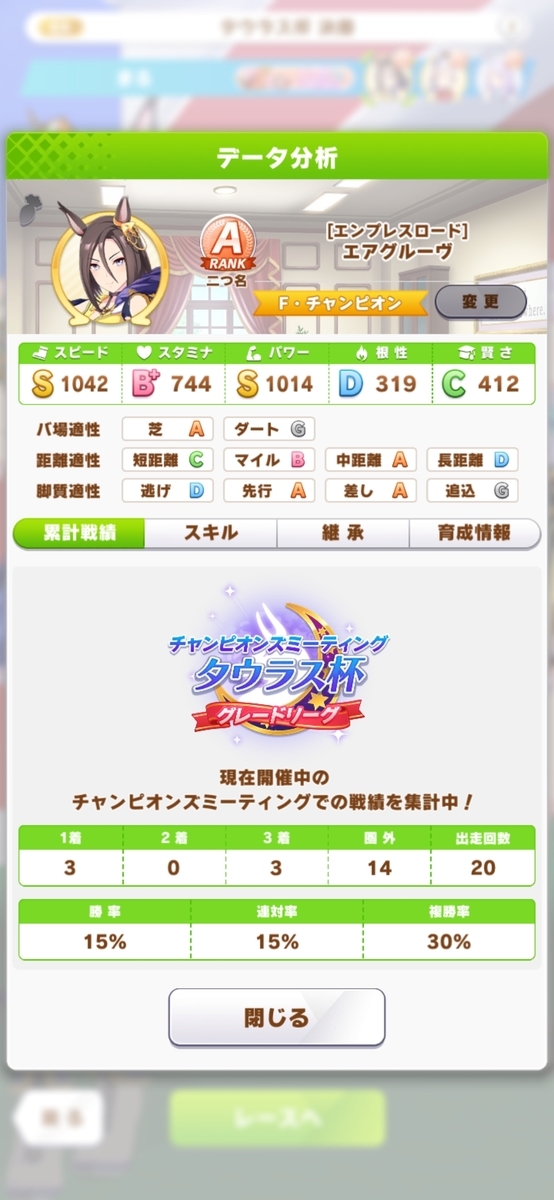Screen dimensions: 554x1200
Task: Switch to the 育成情報 tab
Action: pyautogui.click(x=475, y=532)
